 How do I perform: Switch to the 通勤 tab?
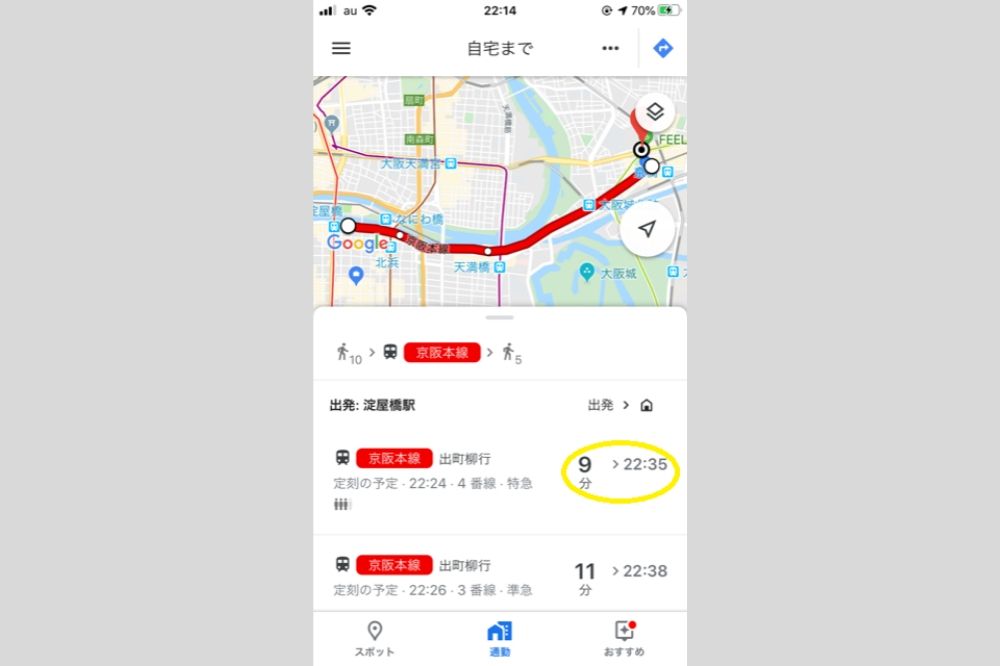click(x=499, y=638)
